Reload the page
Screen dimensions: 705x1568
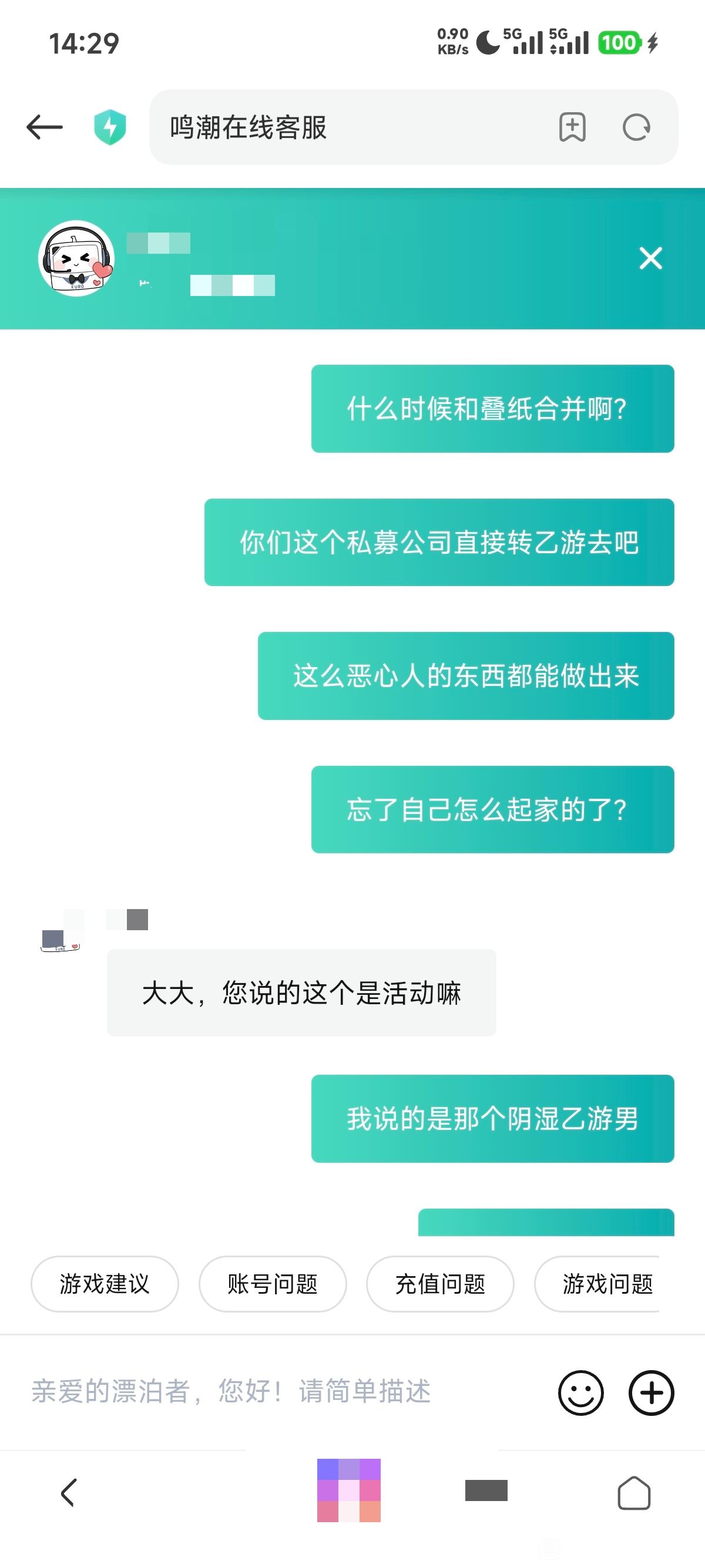[x=636, y=127]
